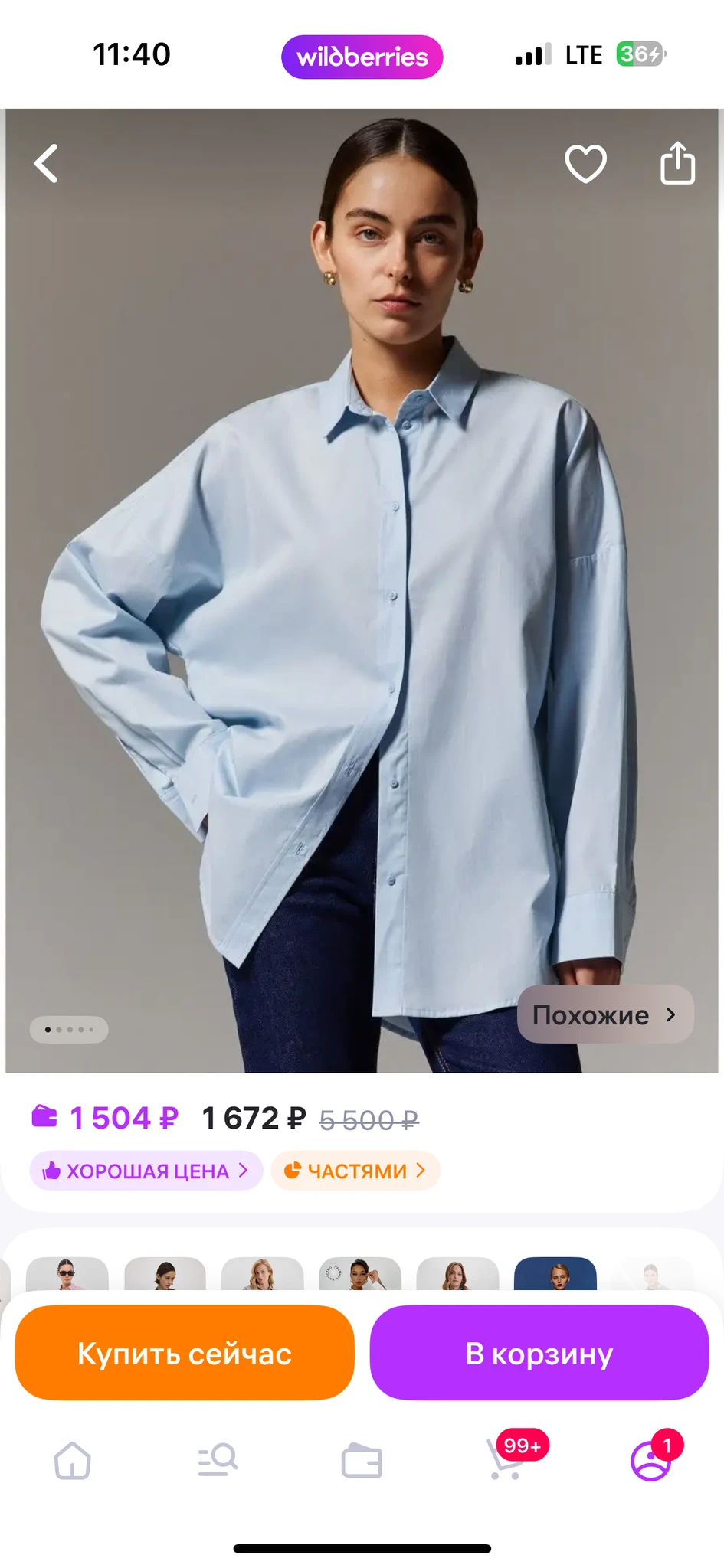
Task: Open the catalog search tab
Action: point(218,1461)
